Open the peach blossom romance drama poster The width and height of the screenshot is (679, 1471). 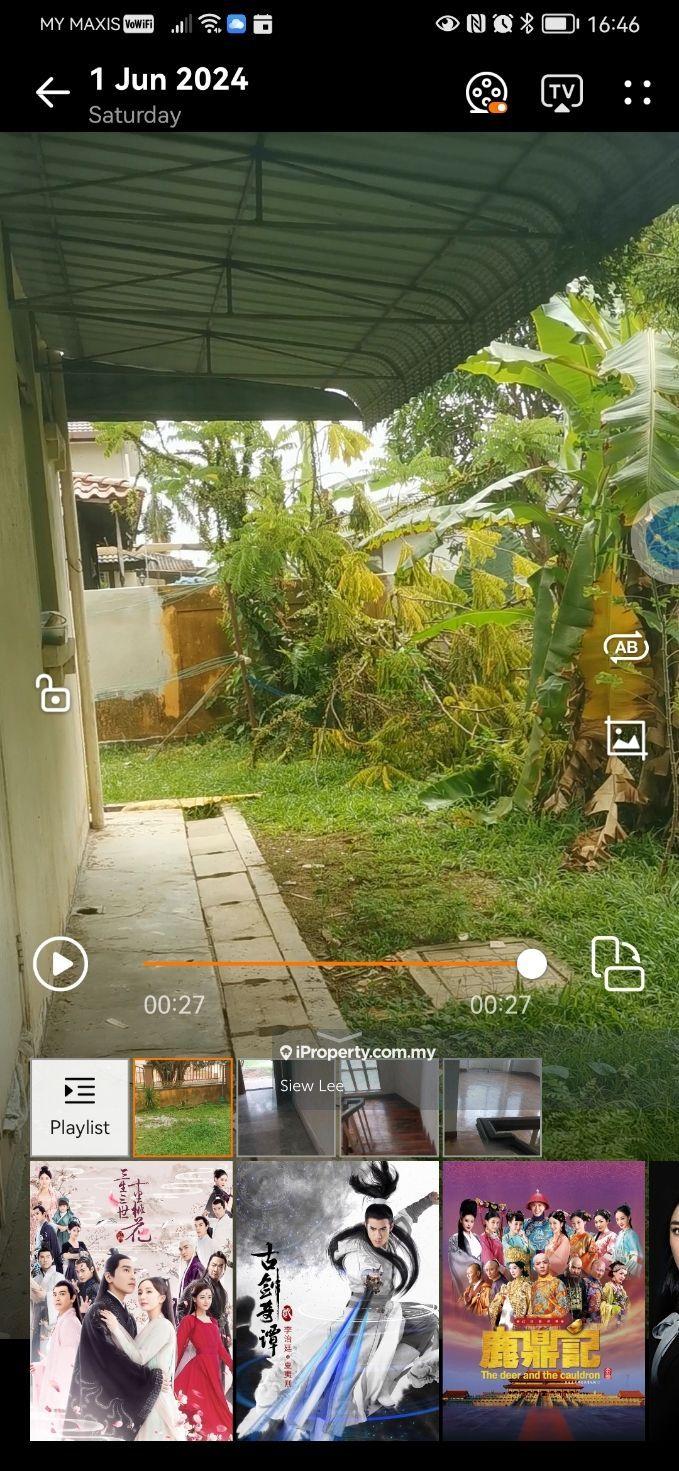coord(131,1300)
